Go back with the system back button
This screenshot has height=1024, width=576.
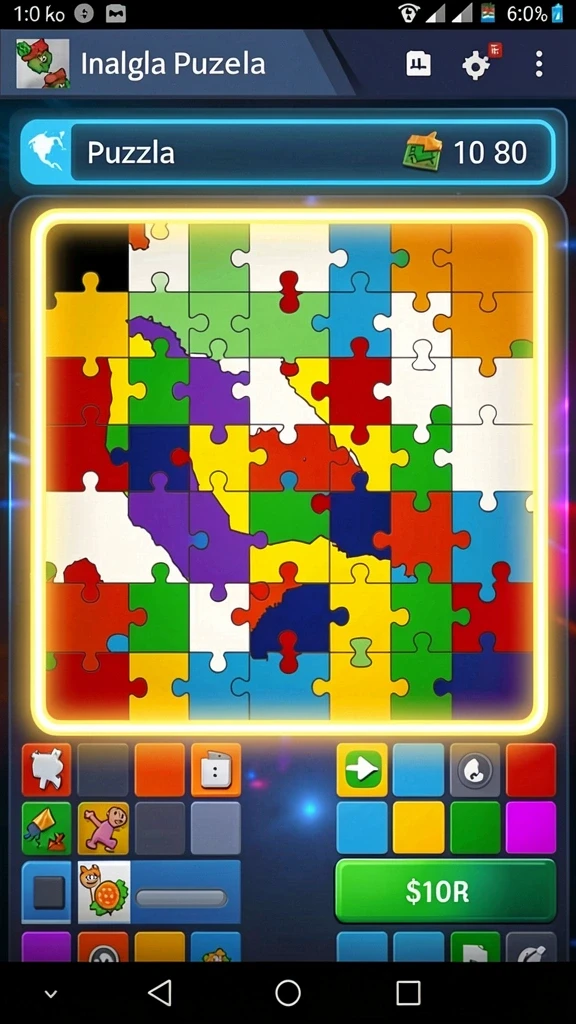[x=160, y=993]
